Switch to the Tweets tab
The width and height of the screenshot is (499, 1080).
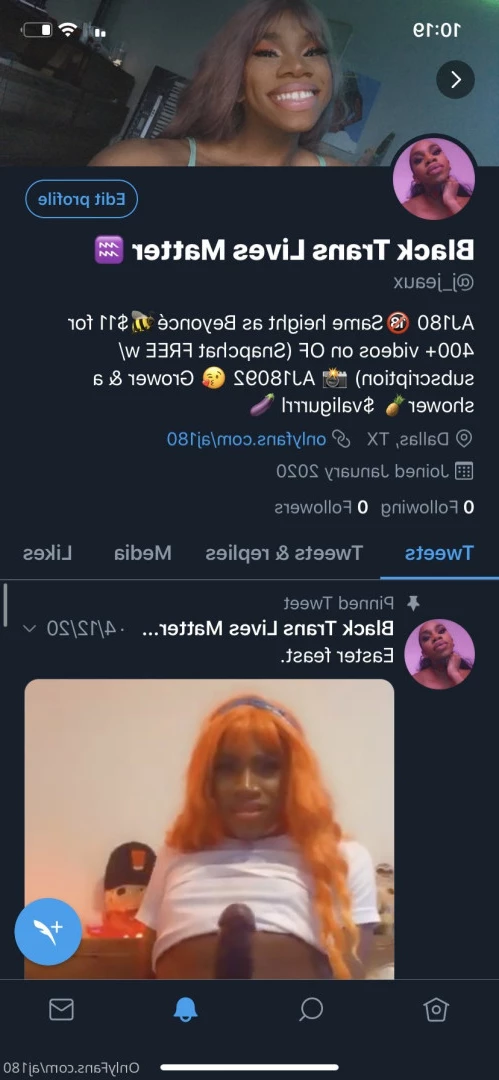pos(439,552)
